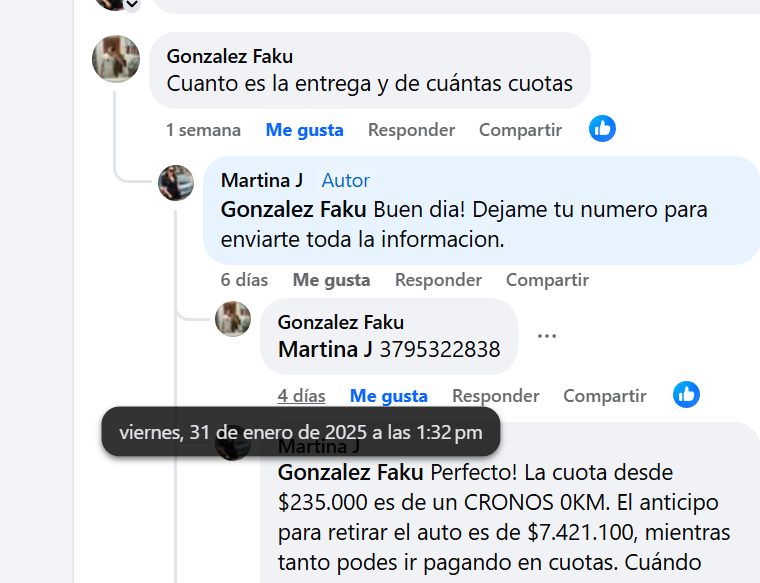The image size is (760, 583).
Task: Tap Responder under Martina J's "Buen dia" reply
Action: click(438, 280)
